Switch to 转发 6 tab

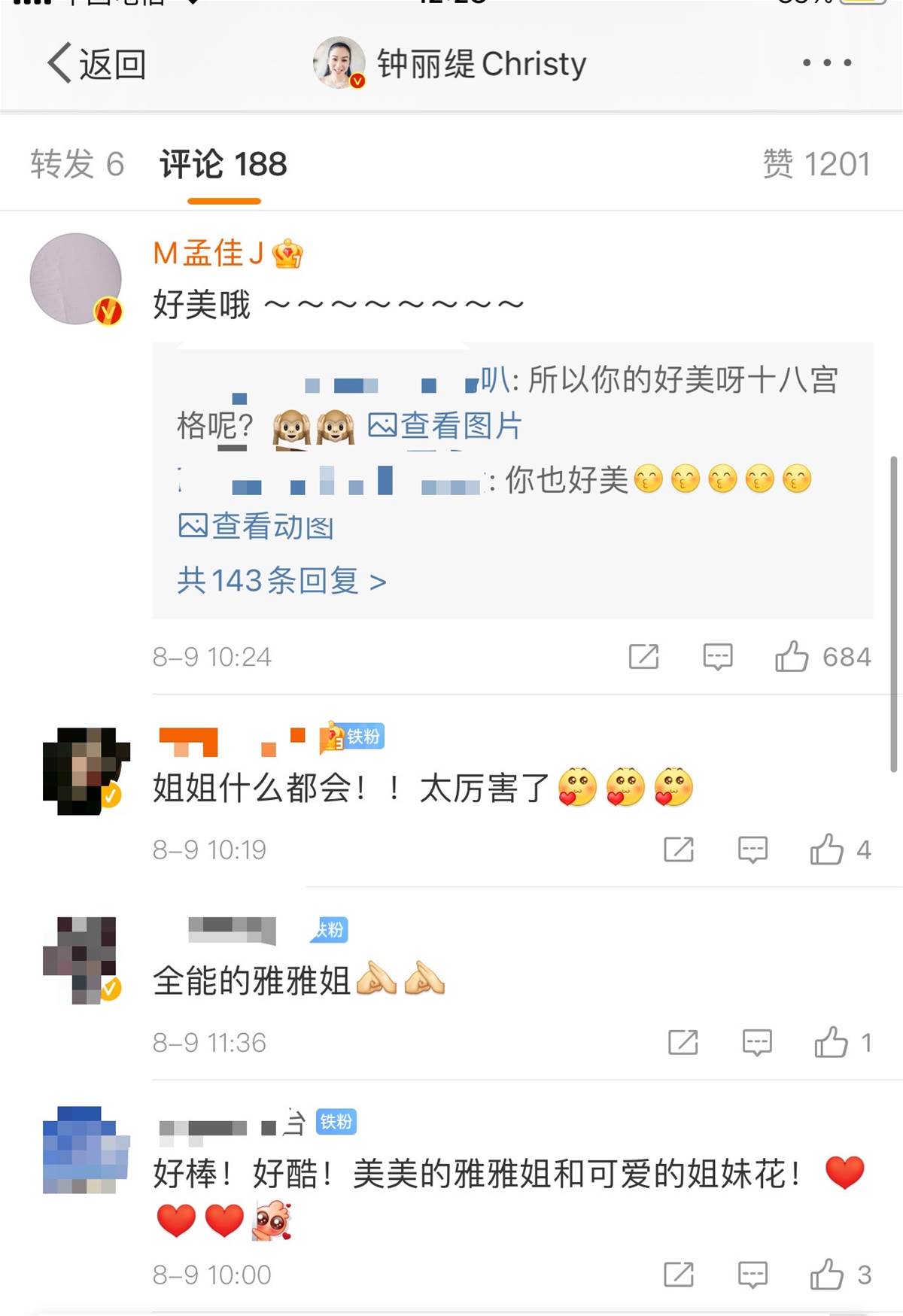pos(77,164)
